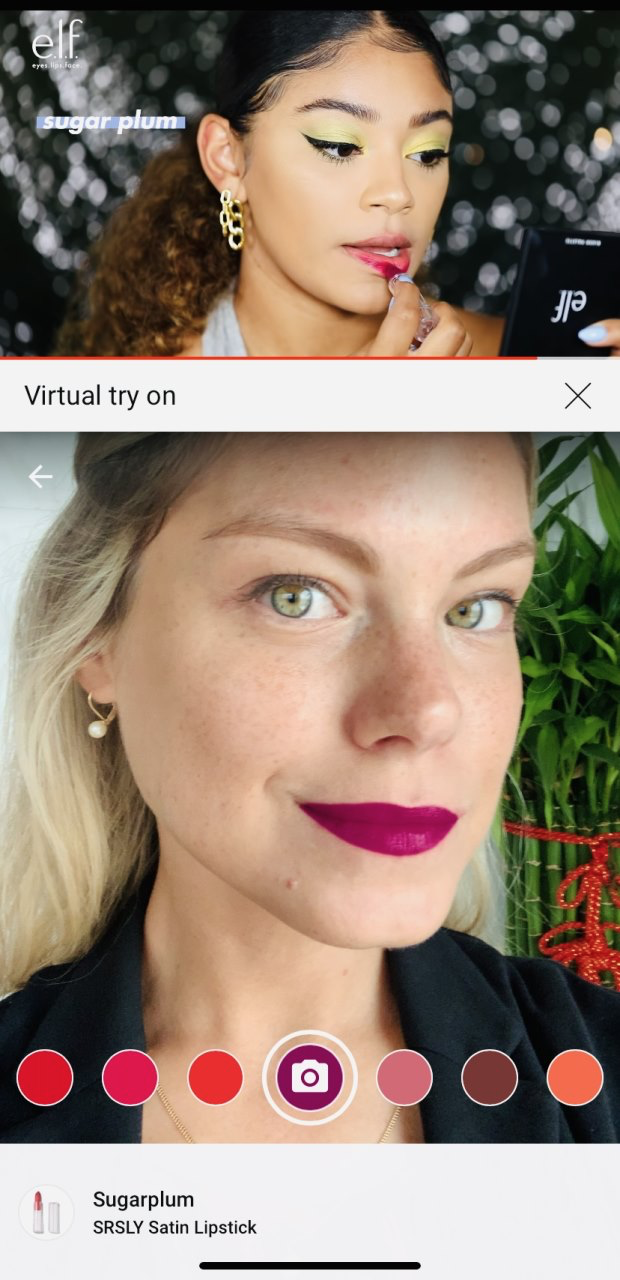This screenshot has width=620, height=1280.
Task: Select the deep red lipstick swatch
Action: tap(45, 1077)
